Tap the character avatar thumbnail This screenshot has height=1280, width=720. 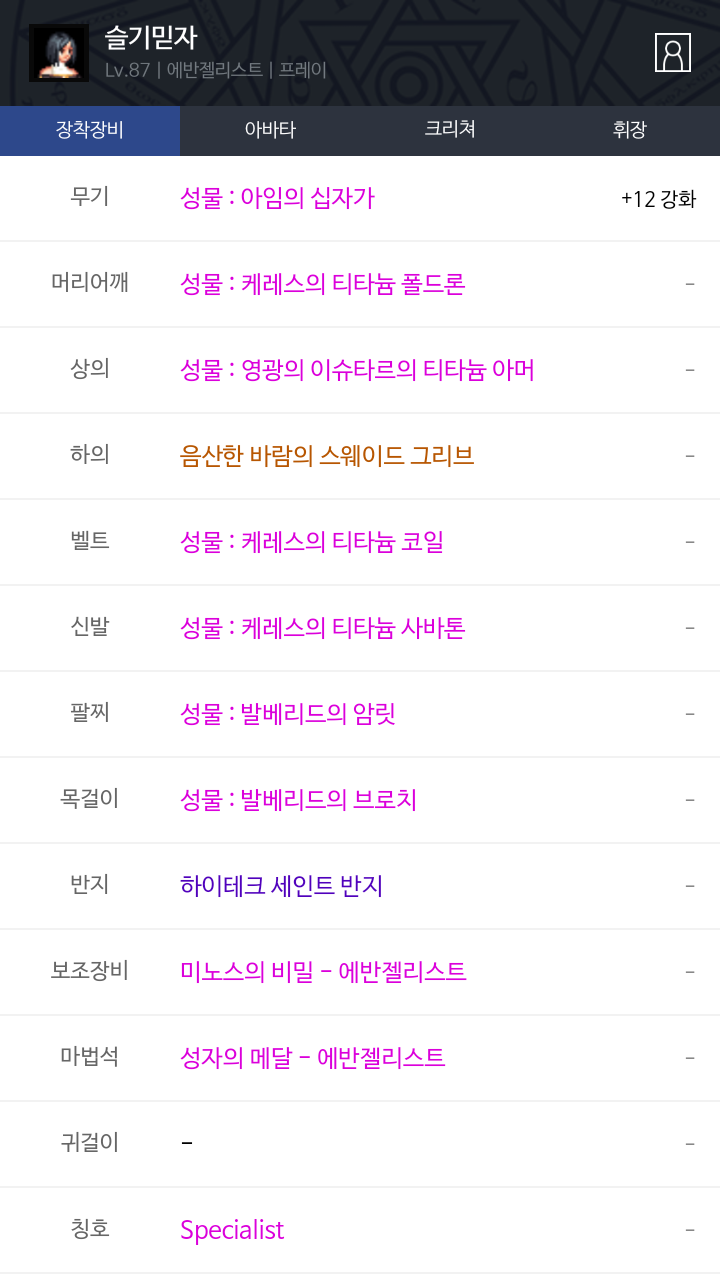coord(59,52)
